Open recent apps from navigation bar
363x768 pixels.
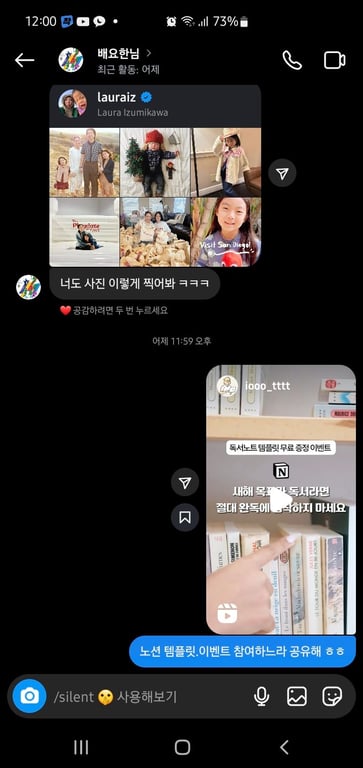(x=81, y=747)
